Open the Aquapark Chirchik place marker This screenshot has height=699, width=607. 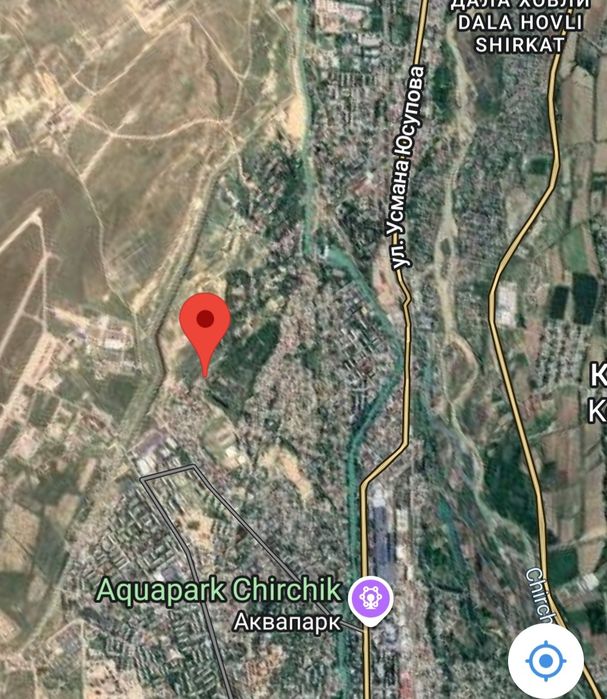click(370, 599)
